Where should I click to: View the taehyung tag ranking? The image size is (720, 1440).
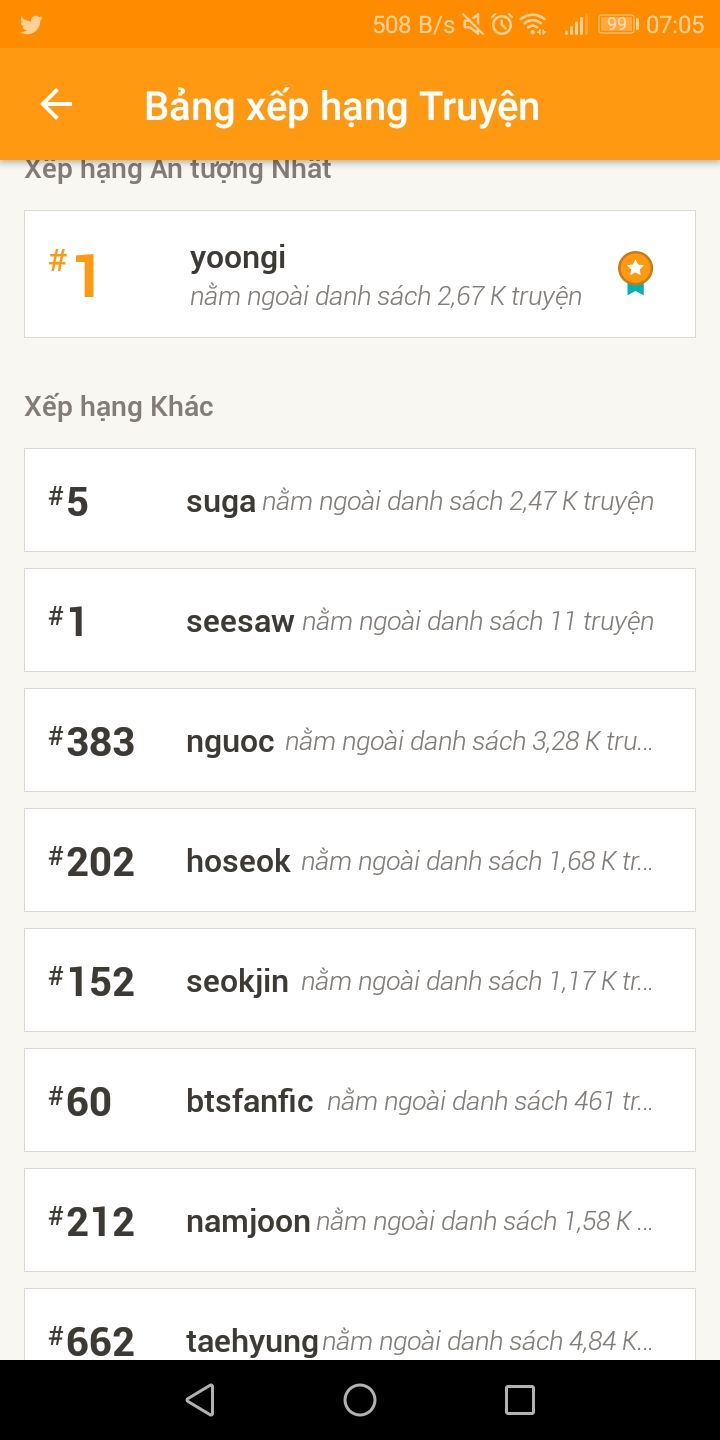tap(360, 1324)
